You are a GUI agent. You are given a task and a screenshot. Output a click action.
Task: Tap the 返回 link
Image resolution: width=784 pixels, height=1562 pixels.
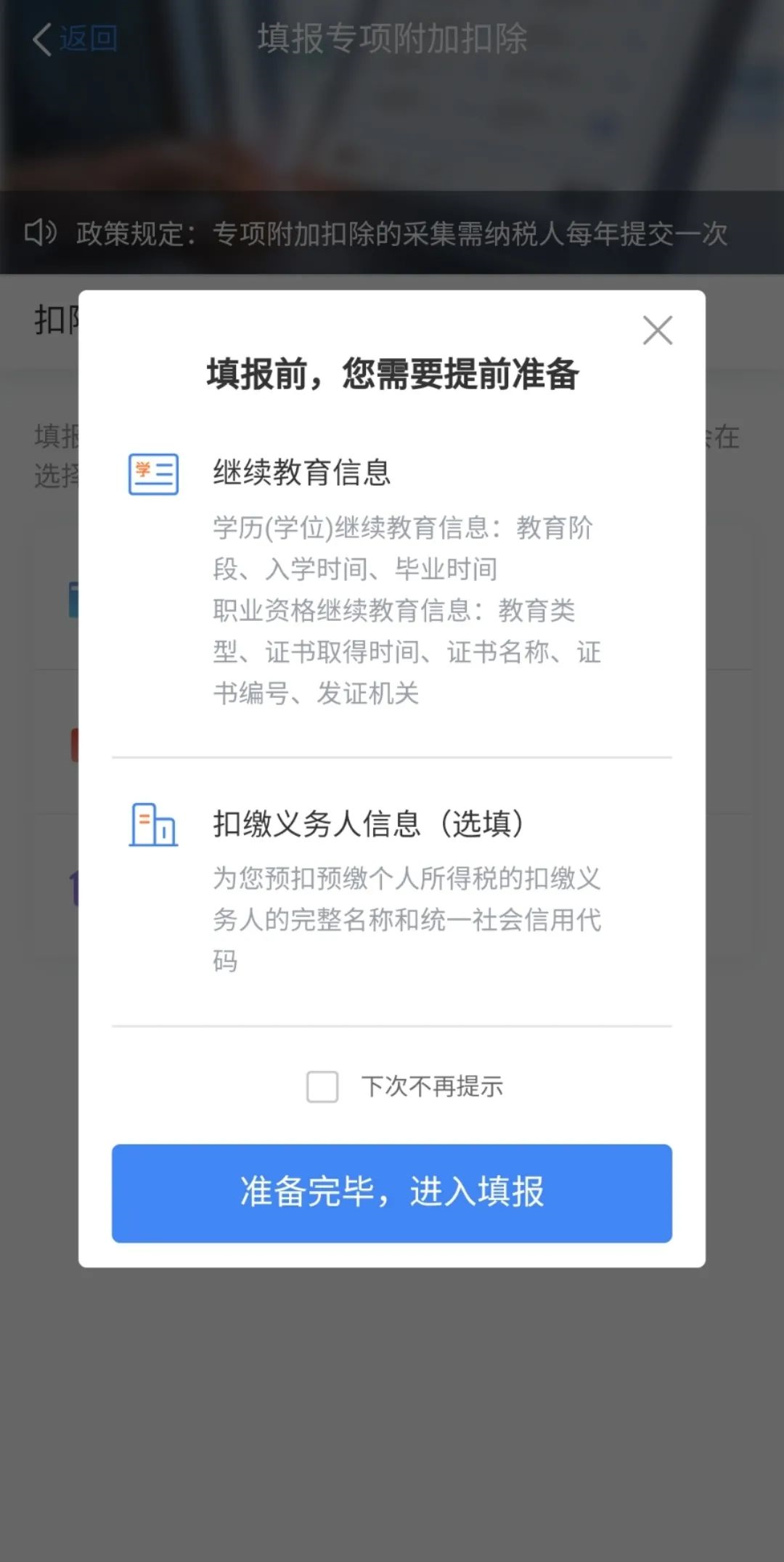tap(87, 40)
